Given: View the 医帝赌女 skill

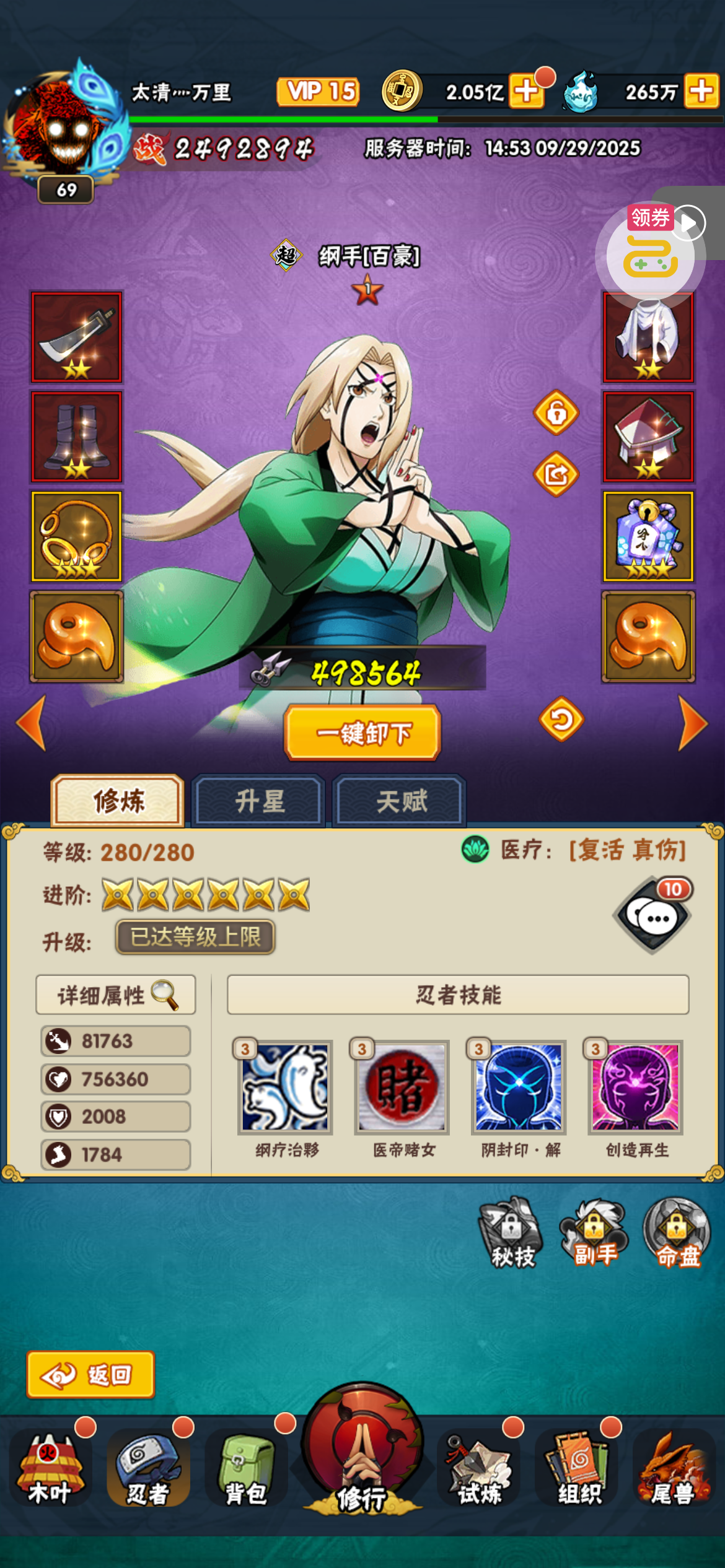Looking at the screenshot, I should coord(402,1087).
